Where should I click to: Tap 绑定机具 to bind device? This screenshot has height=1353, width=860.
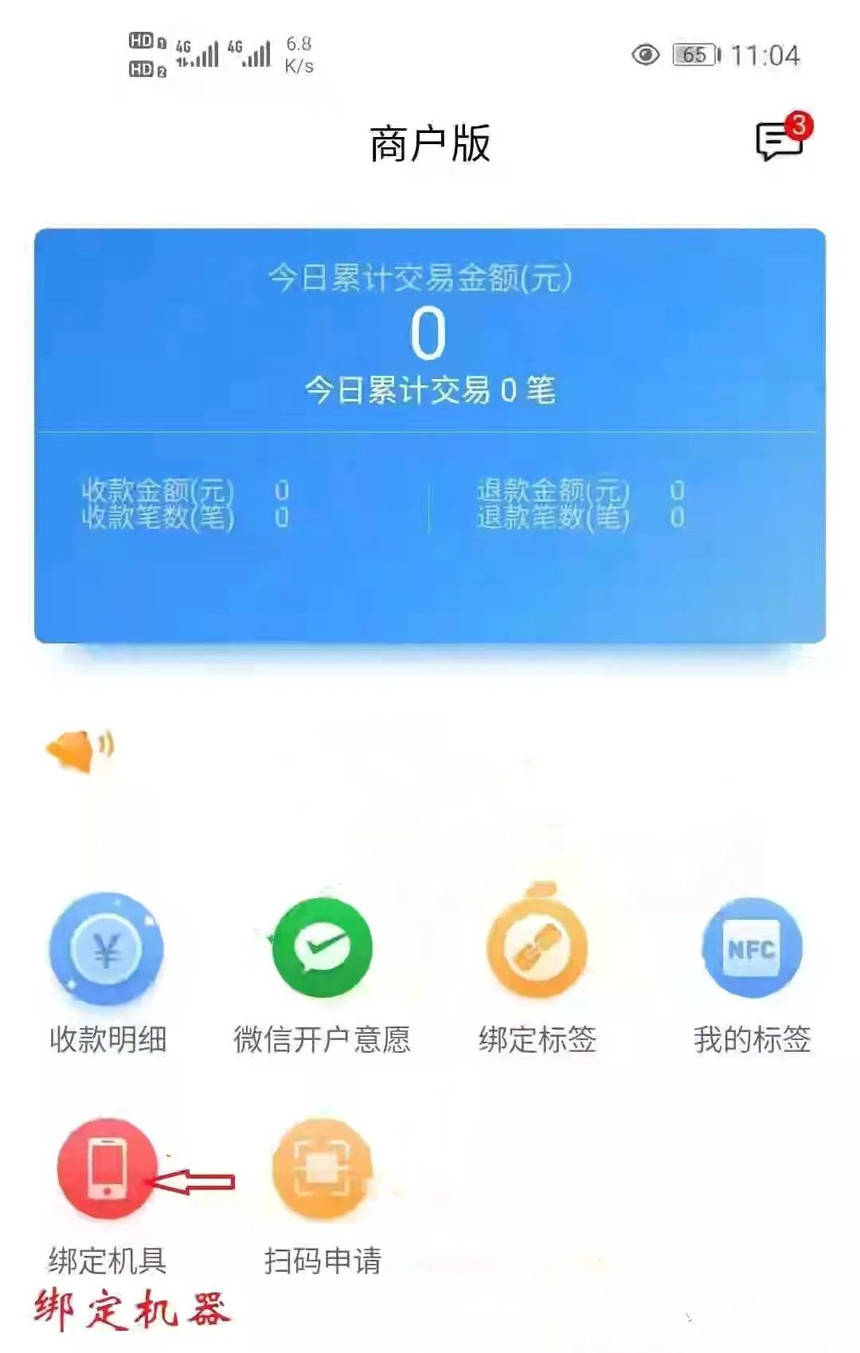click(107, 1169)
